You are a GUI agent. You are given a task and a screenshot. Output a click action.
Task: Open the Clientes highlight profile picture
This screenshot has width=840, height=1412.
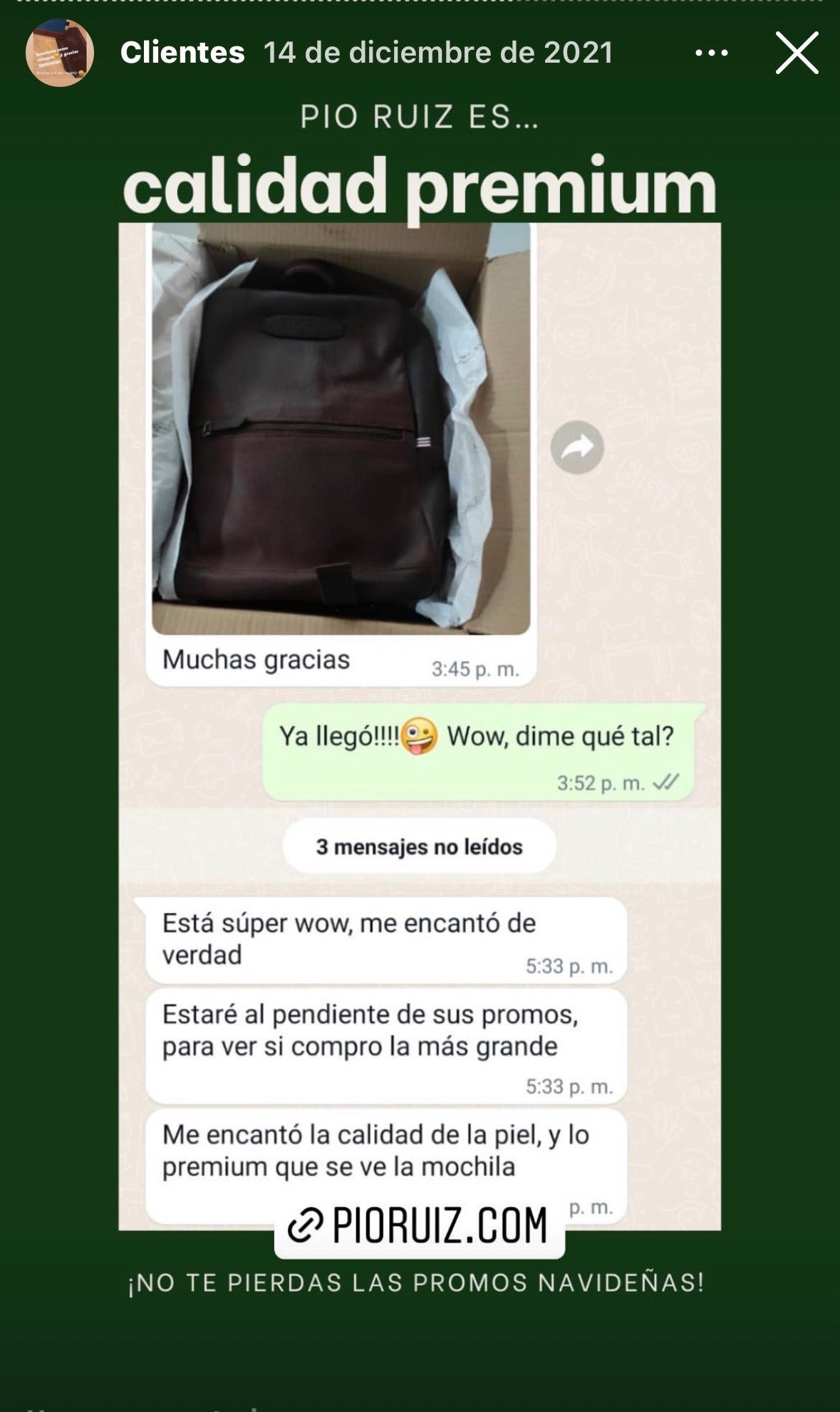(59, 53)
